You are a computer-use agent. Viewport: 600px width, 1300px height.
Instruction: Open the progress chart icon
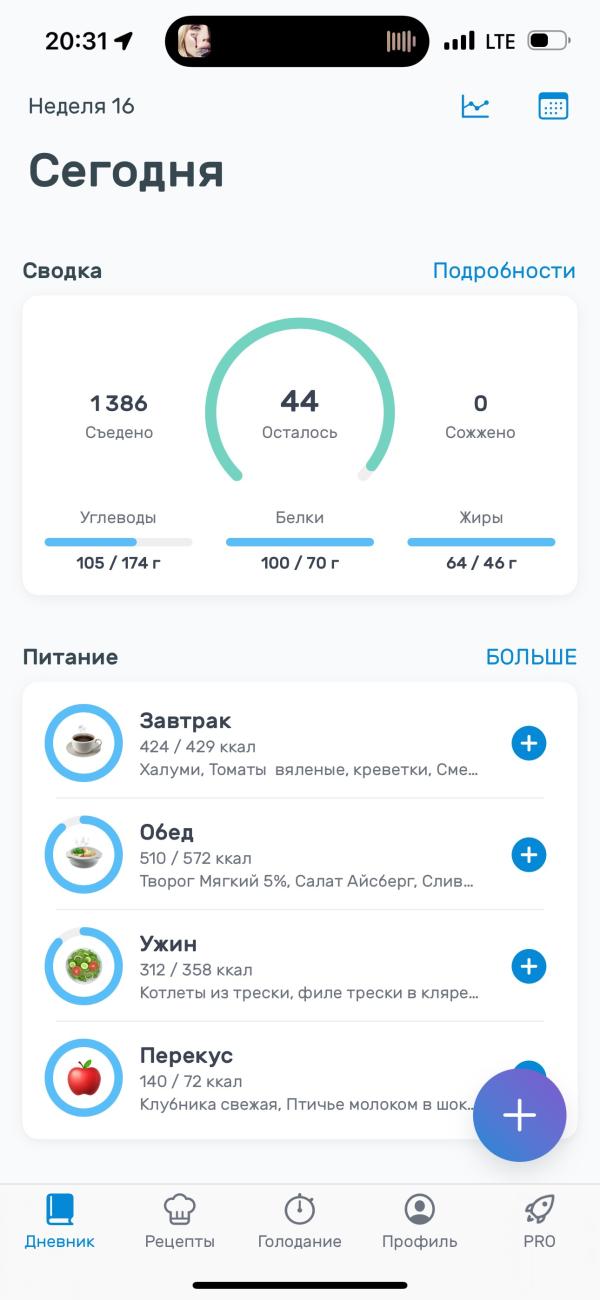tap(475, 106)
